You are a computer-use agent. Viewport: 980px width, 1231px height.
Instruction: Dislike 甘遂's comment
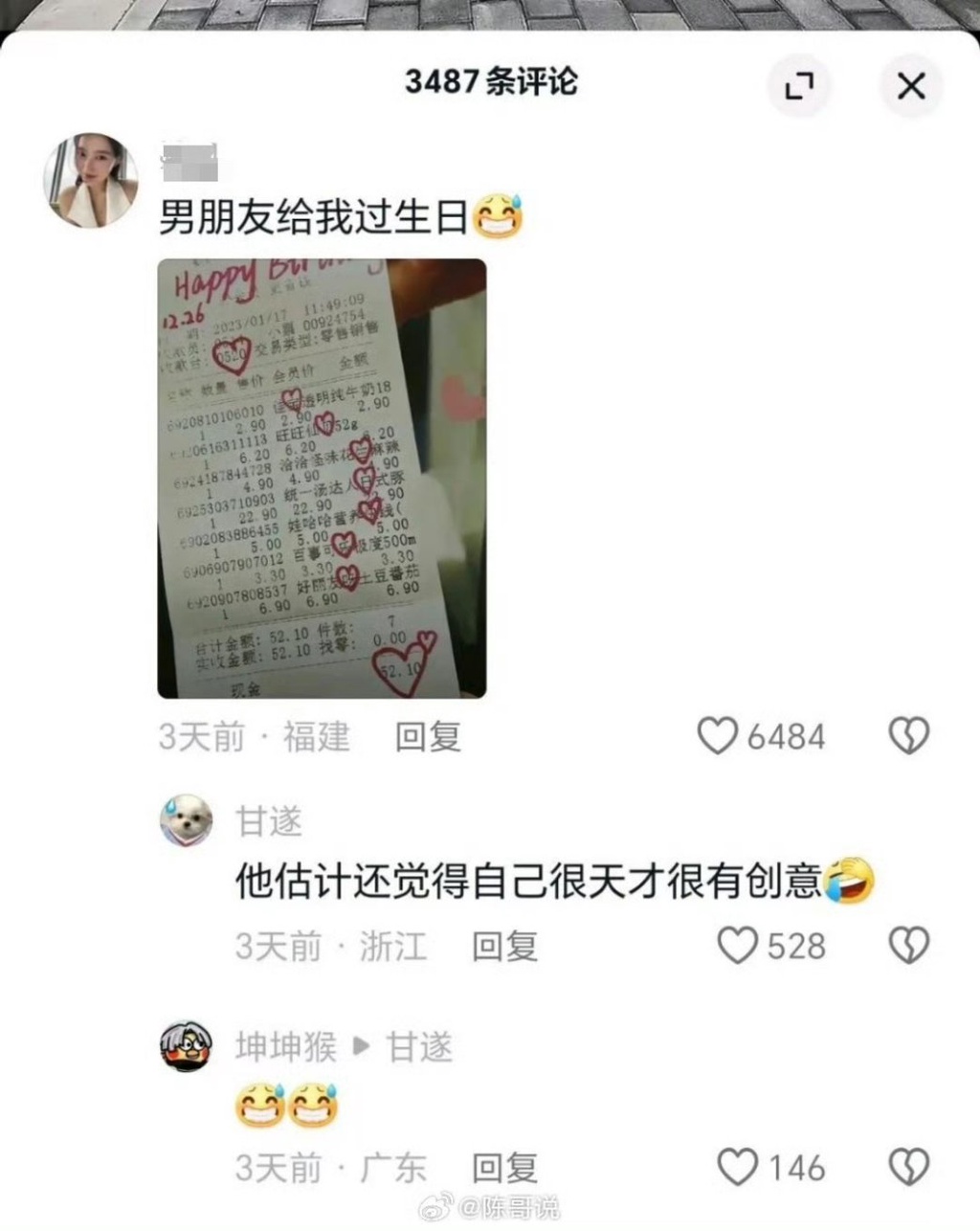tap(909, 946)
